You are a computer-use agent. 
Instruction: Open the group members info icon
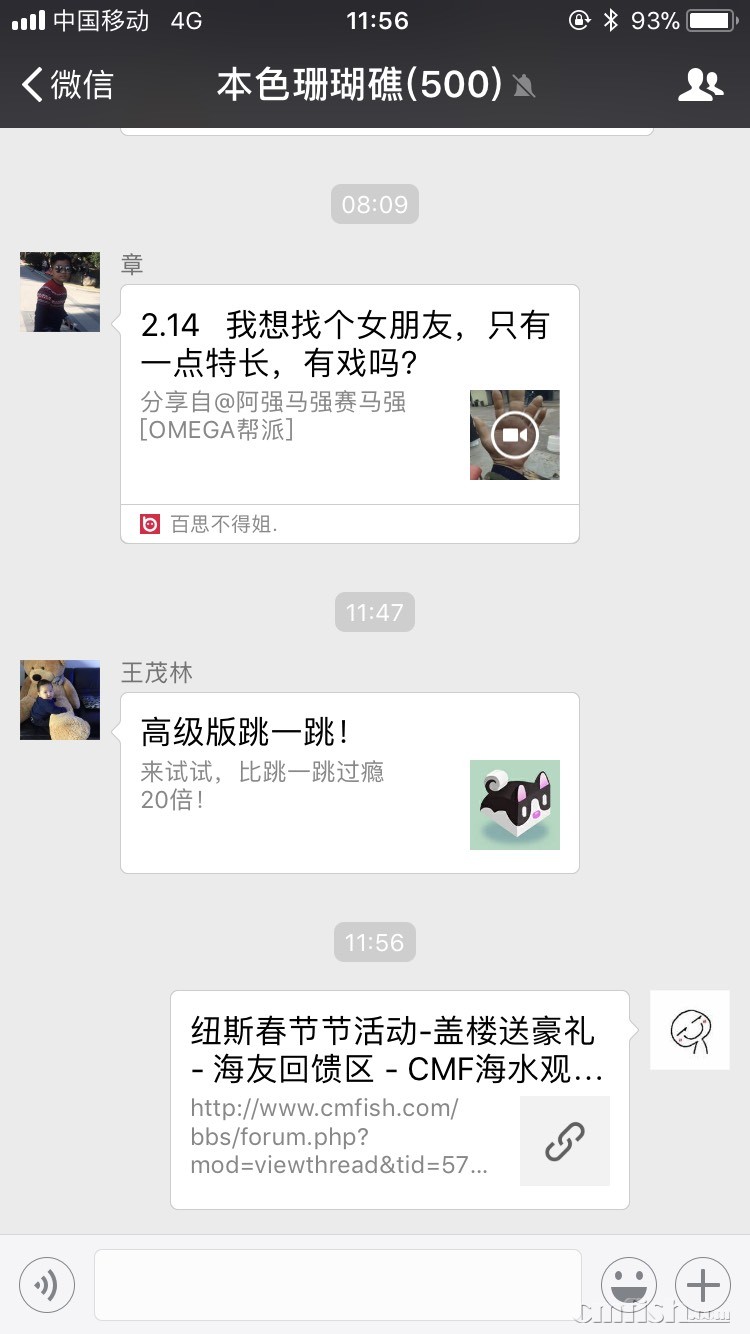[700, 85]
